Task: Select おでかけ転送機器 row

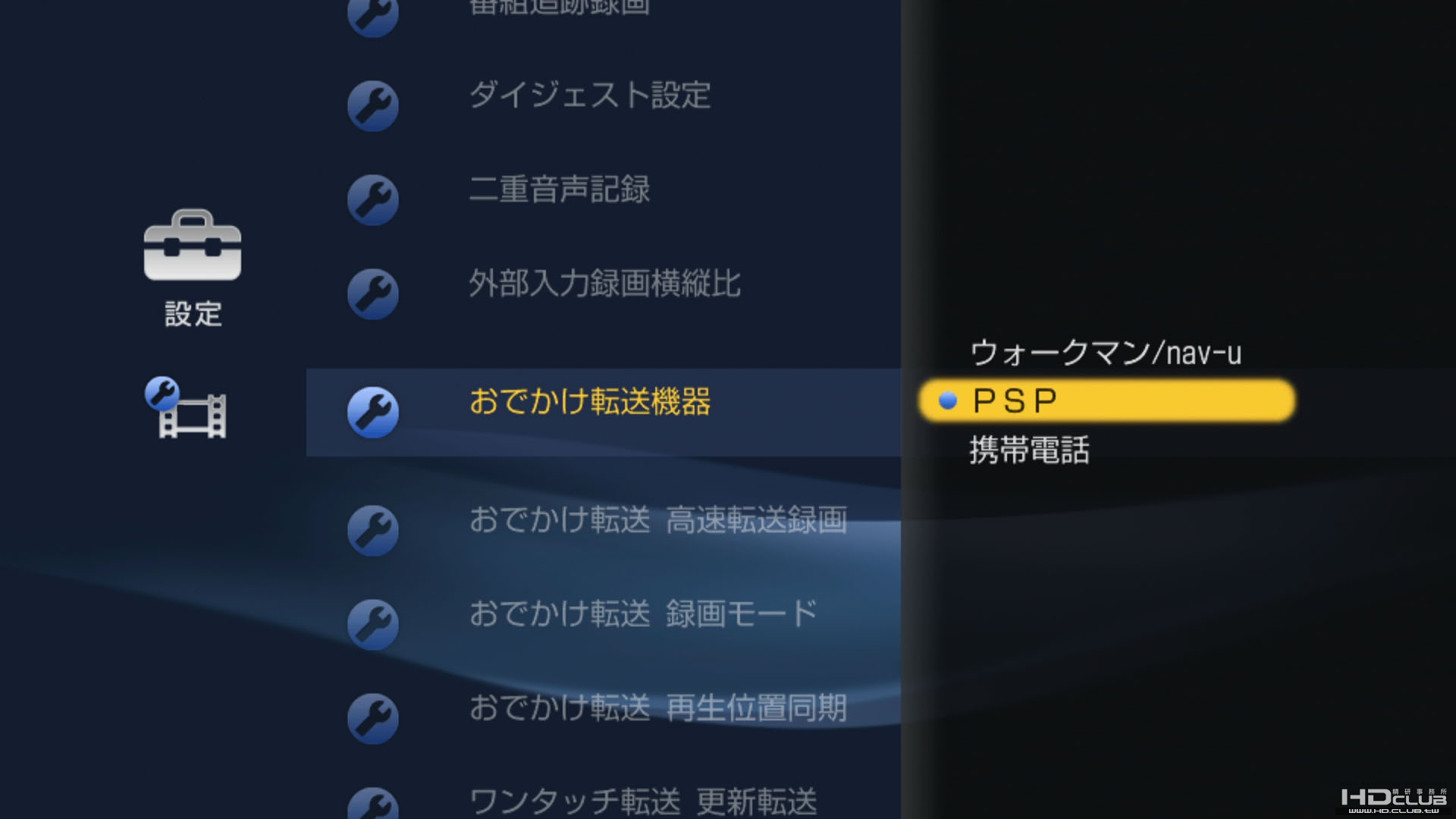Action: (x=589, y=403)
